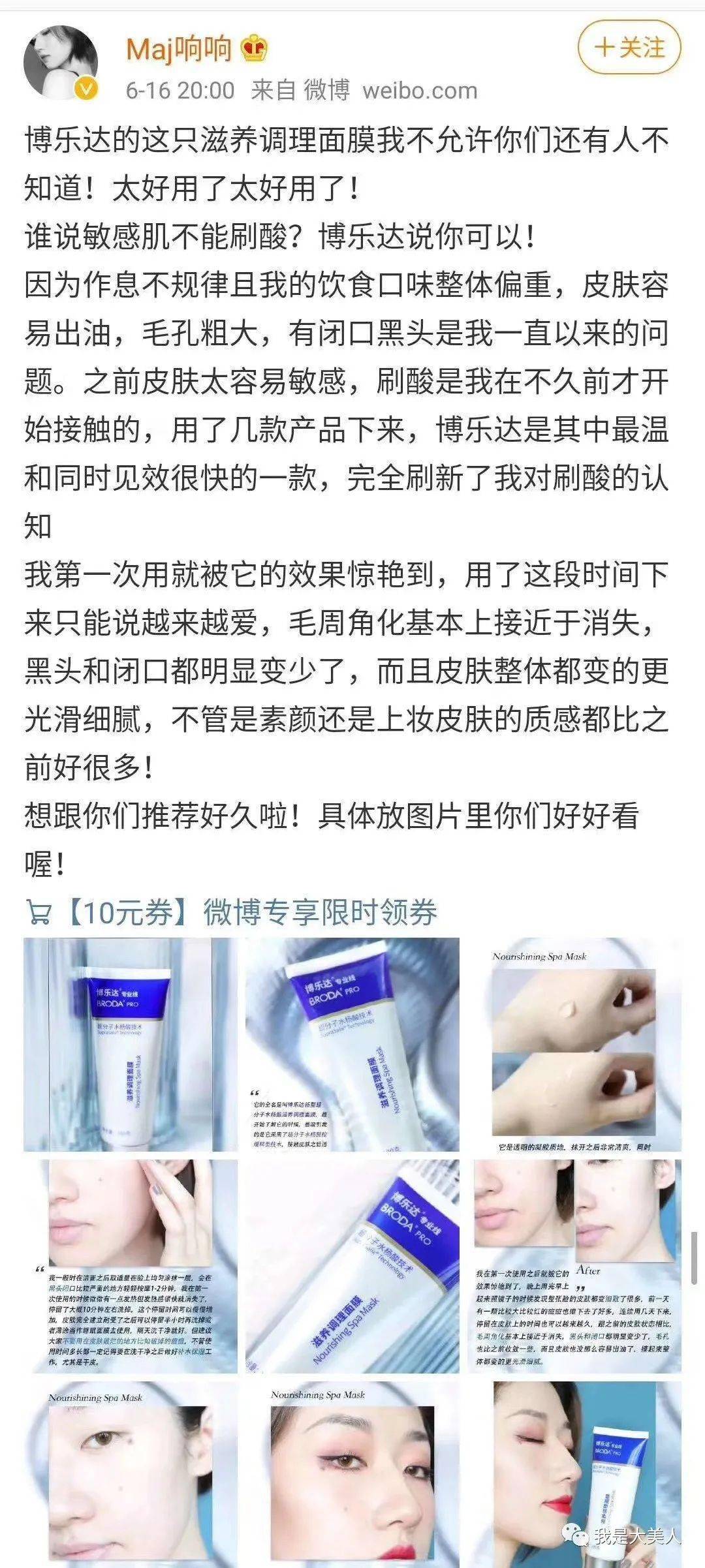
Task: Open the Maj响响 username link
Action: point(179,49)
